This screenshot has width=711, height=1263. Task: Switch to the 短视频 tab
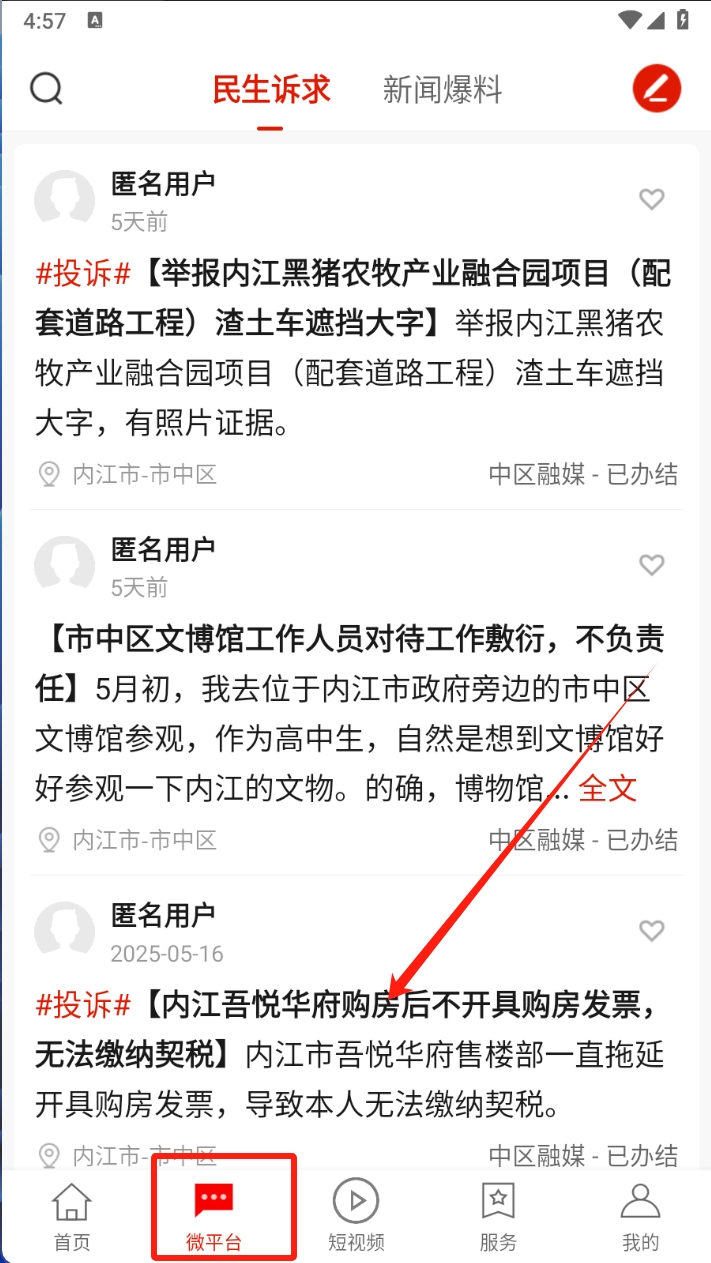tap(356, 1215)
